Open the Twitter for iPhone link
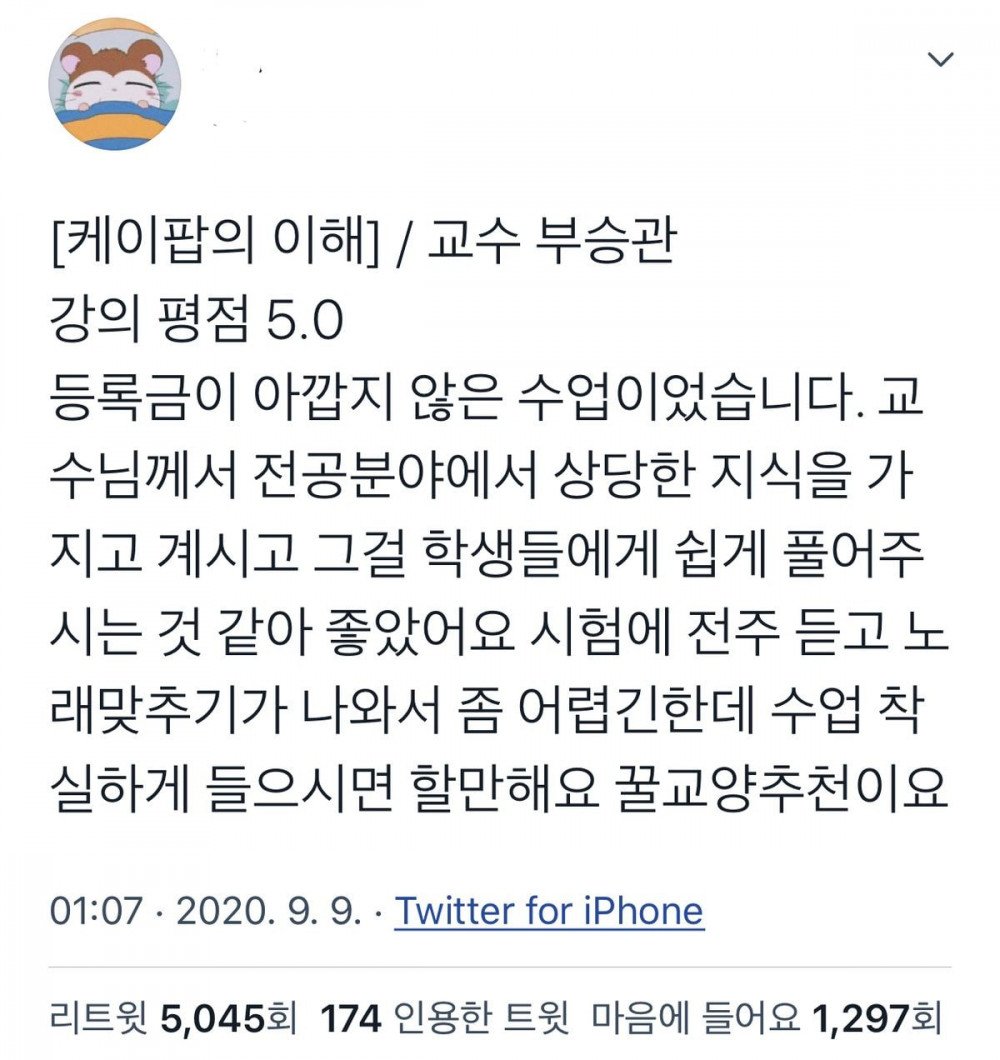Viewport: 1000px width, 1060px height. 549,911
